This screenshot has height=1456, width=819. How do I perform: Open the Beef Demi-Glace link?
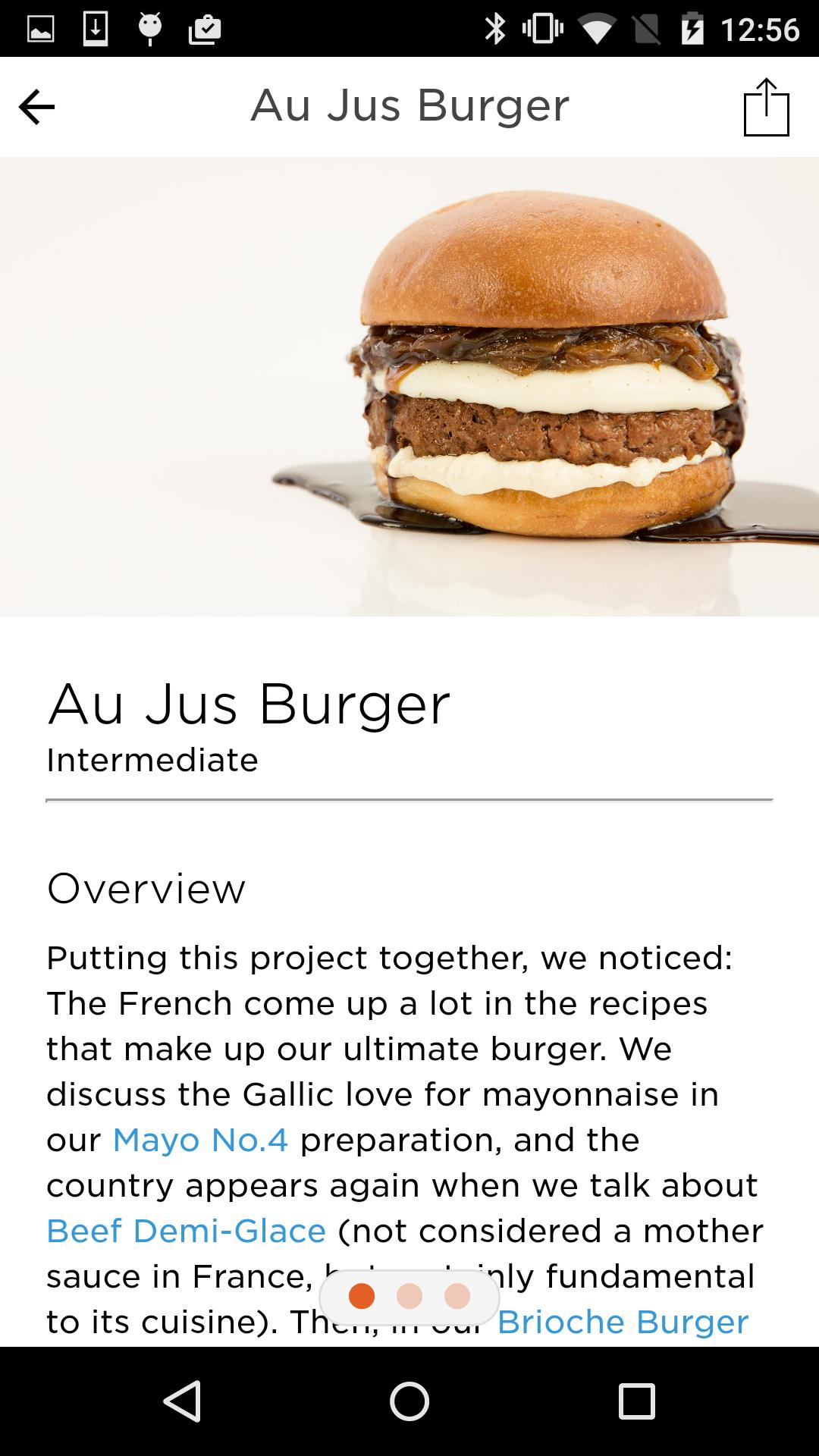(x=187, y=1231)
